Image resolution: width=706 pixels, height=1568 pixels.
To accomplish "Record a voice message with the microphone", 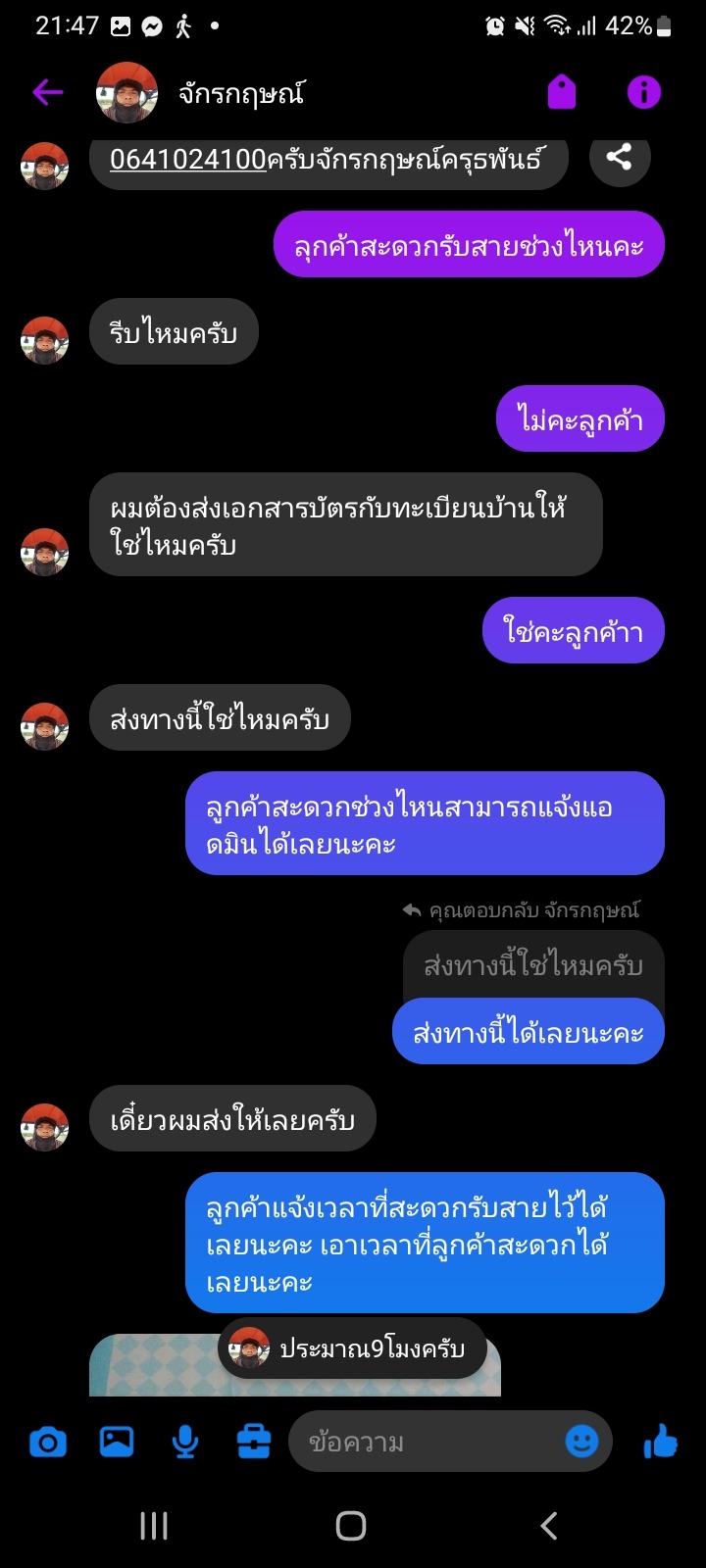I will tap(184, 1442).
